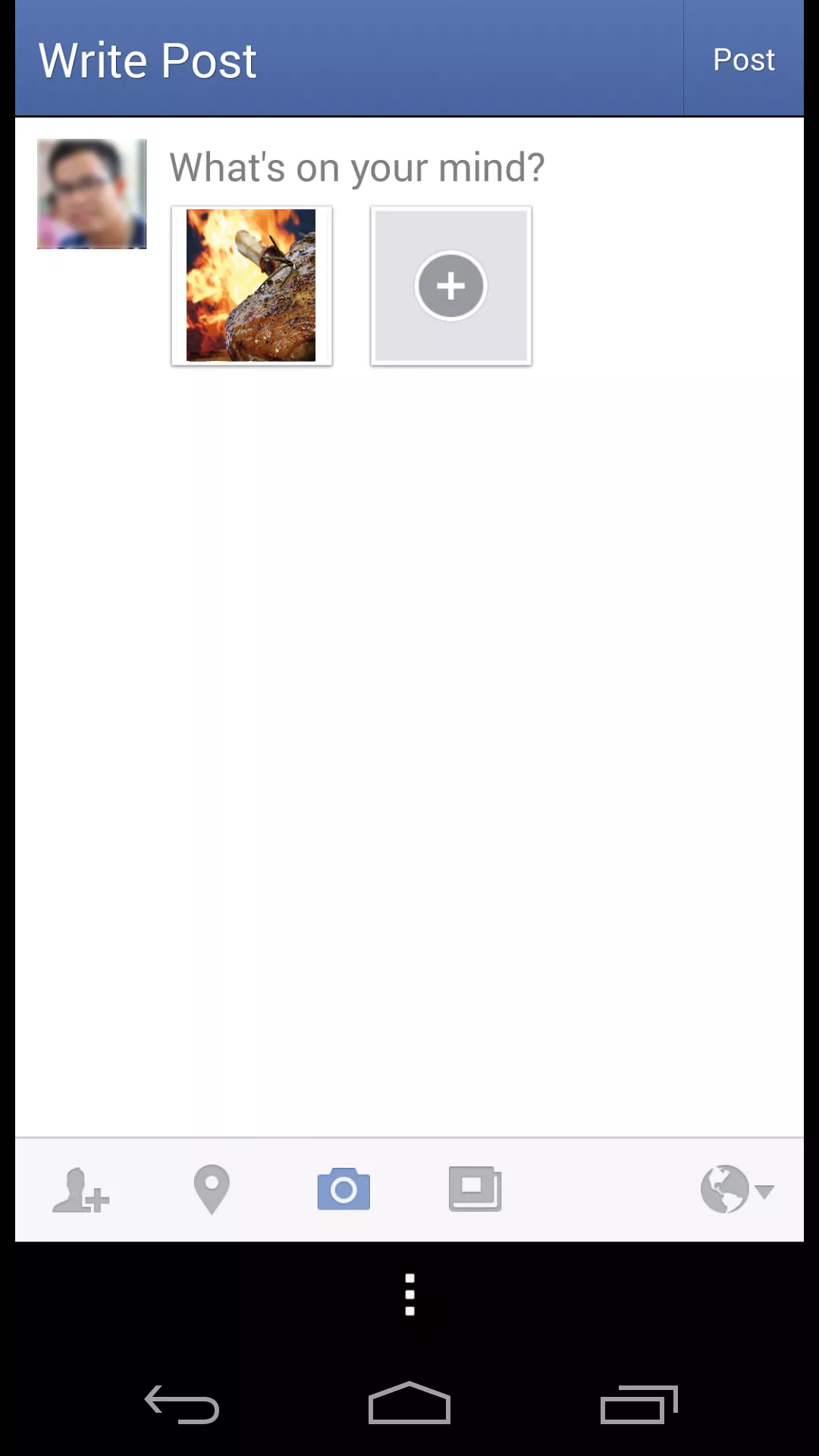Add another photo with the plus tile

[x=450, y=286]
